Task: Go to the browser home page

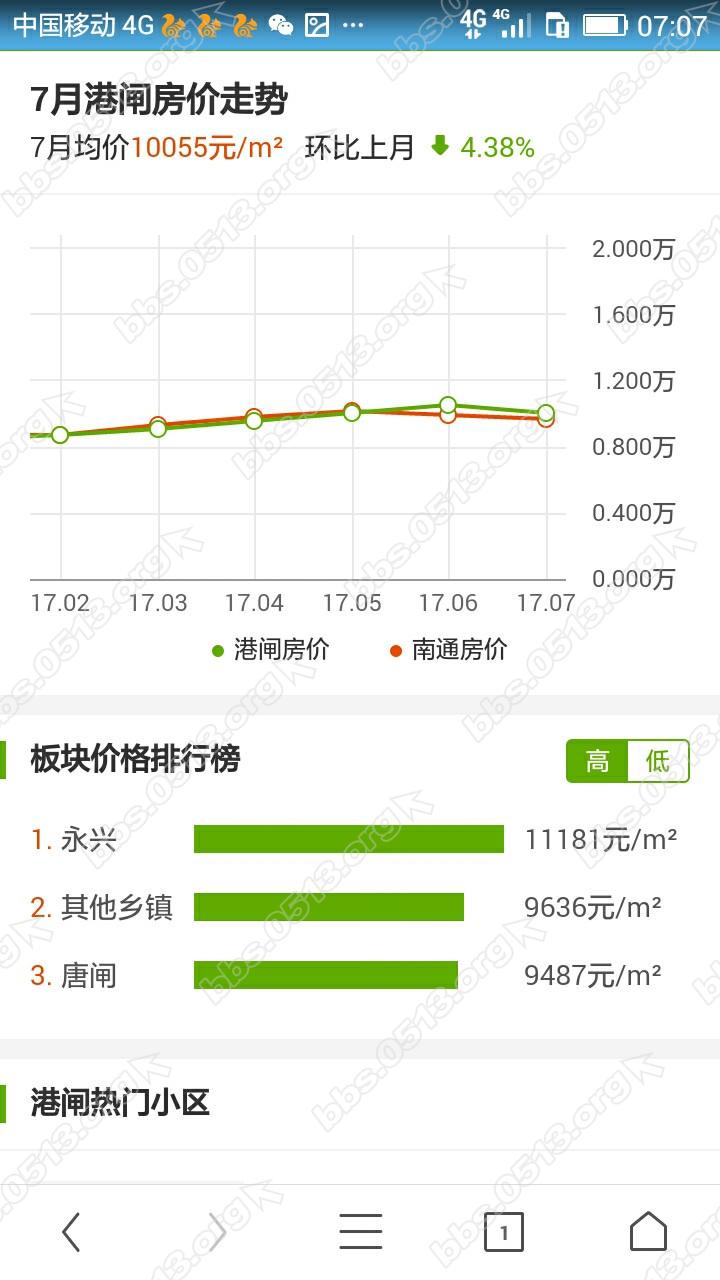Action: (648, 1232)
